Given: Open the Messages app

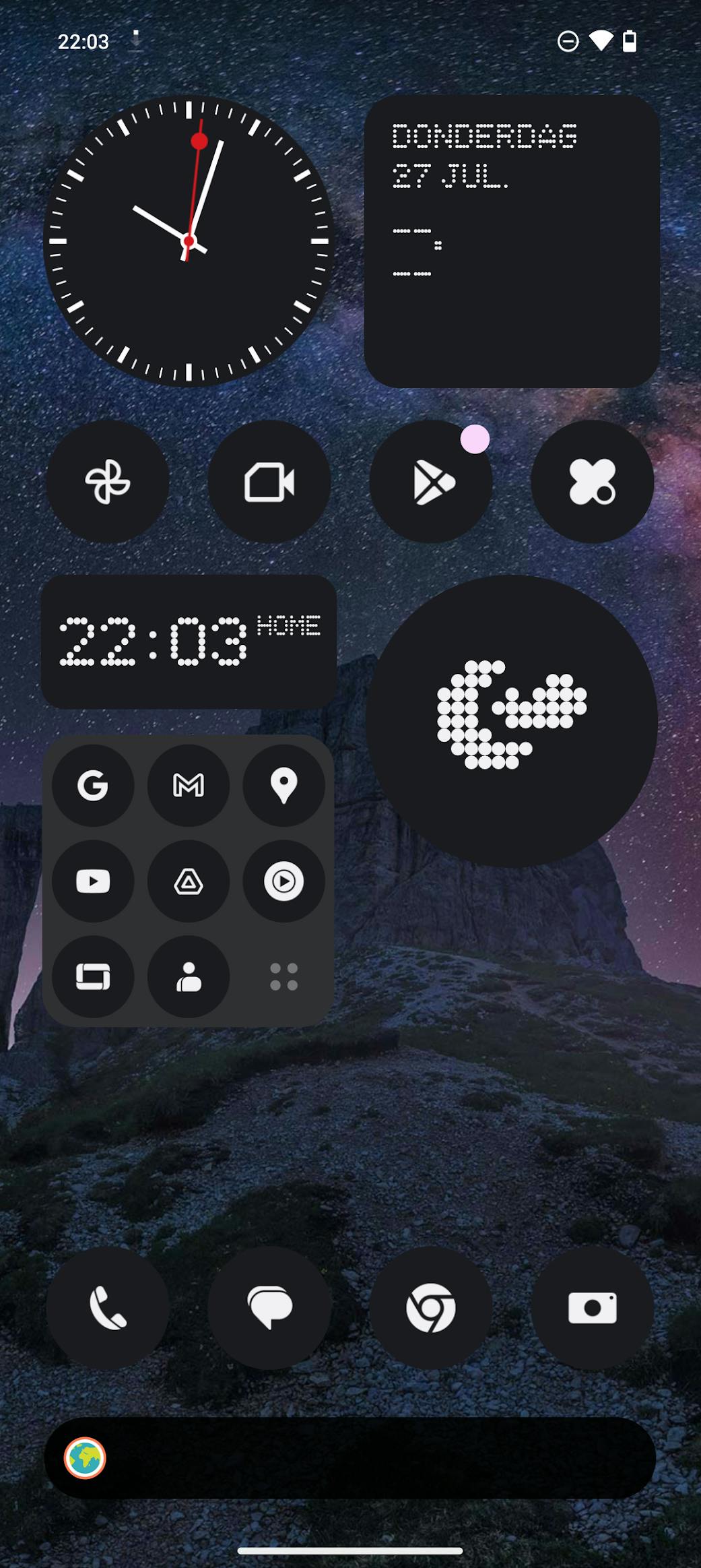Looking at the screenshot, I should 269,1308.
